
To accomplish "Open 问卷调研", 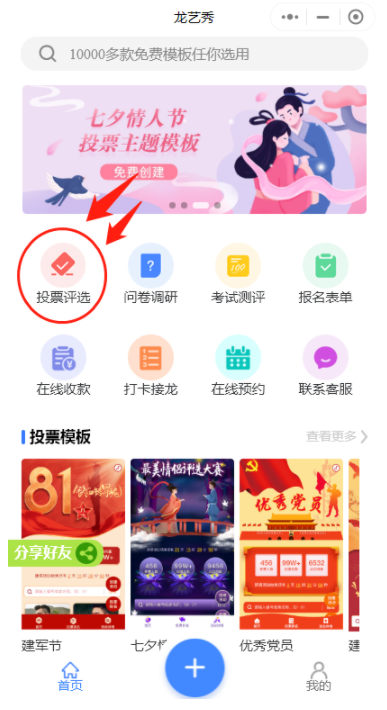I will pos(150,275).
